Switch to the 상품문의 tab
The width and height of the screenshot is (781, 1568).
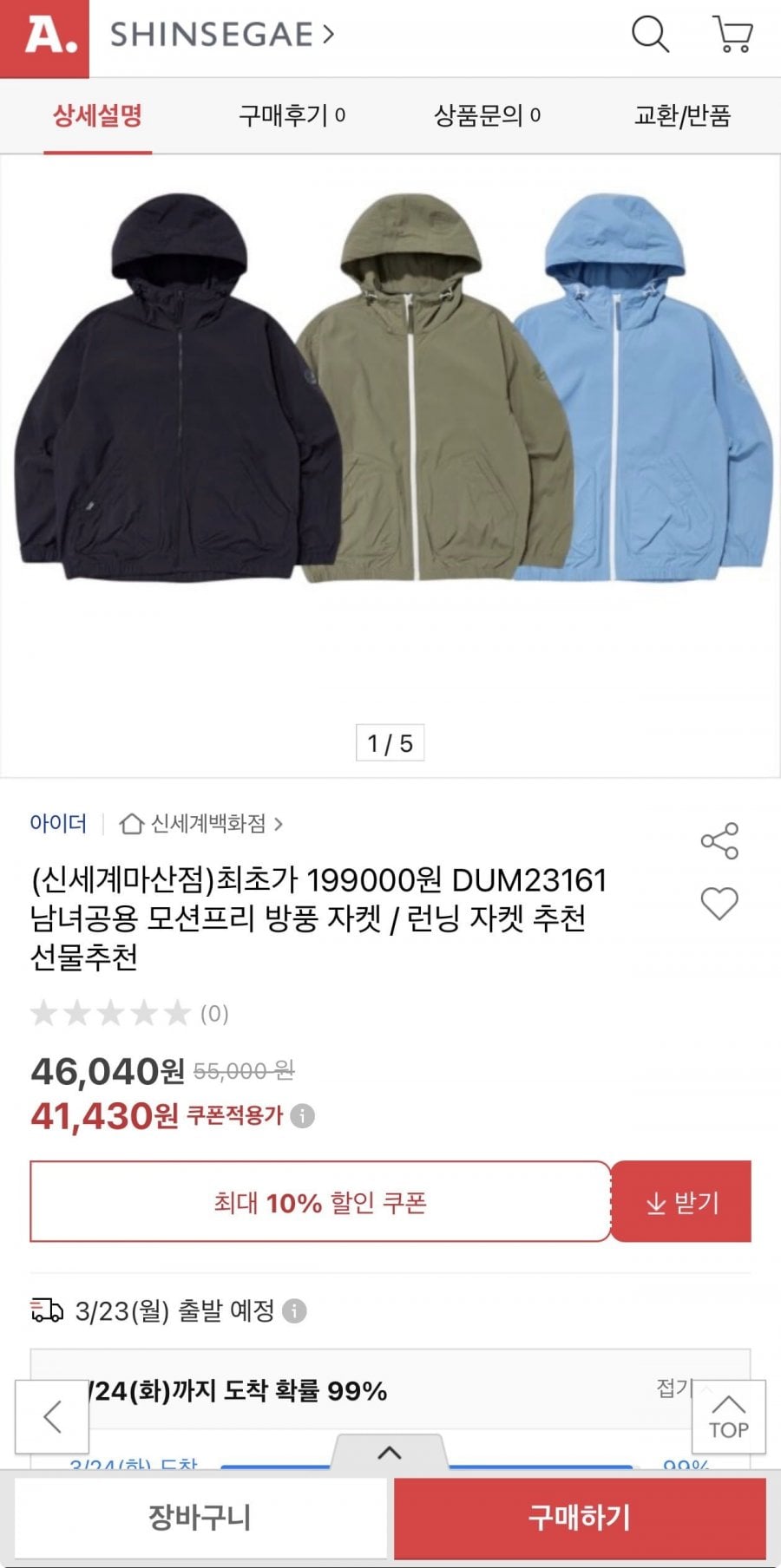[487, 115]
